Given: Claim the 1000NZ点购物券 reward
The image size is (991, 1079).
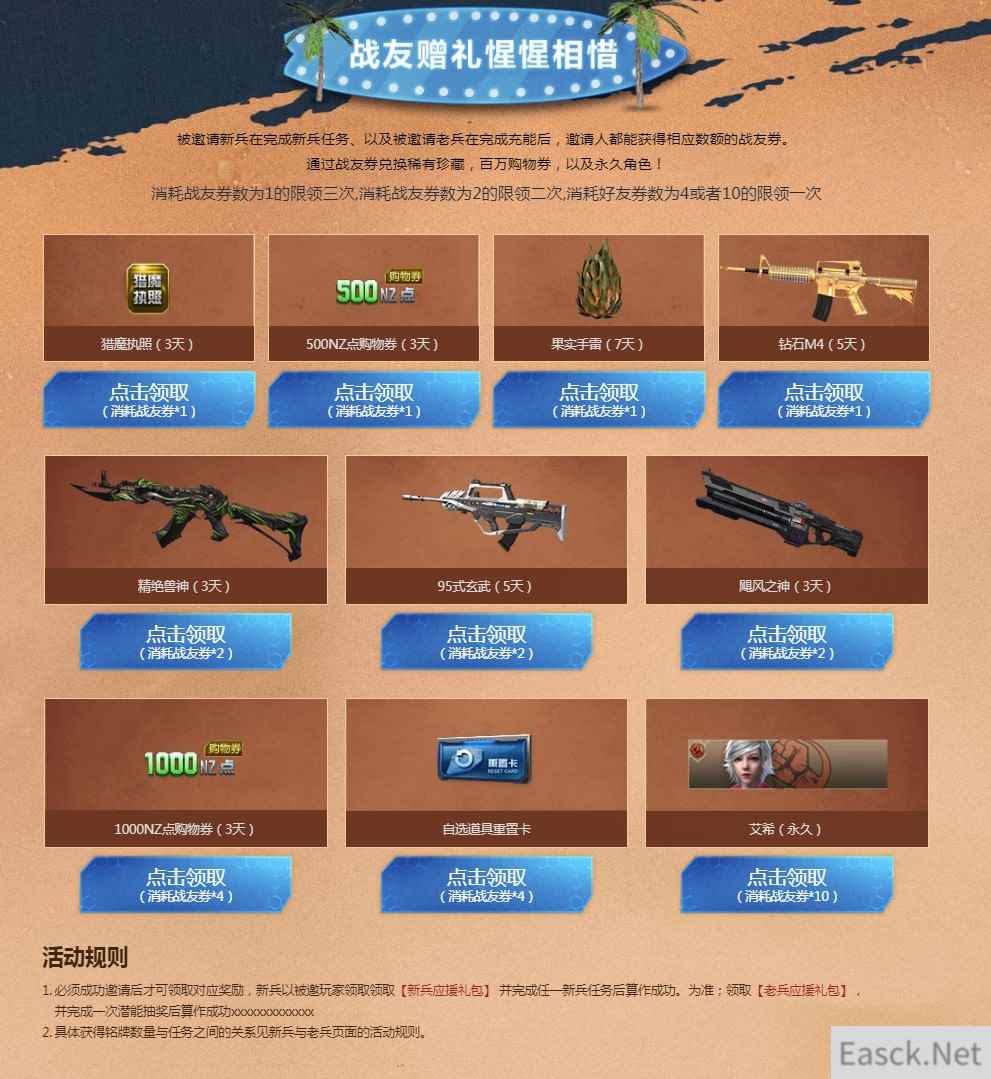Looking at the screenshot, I should tap(186, 884).
